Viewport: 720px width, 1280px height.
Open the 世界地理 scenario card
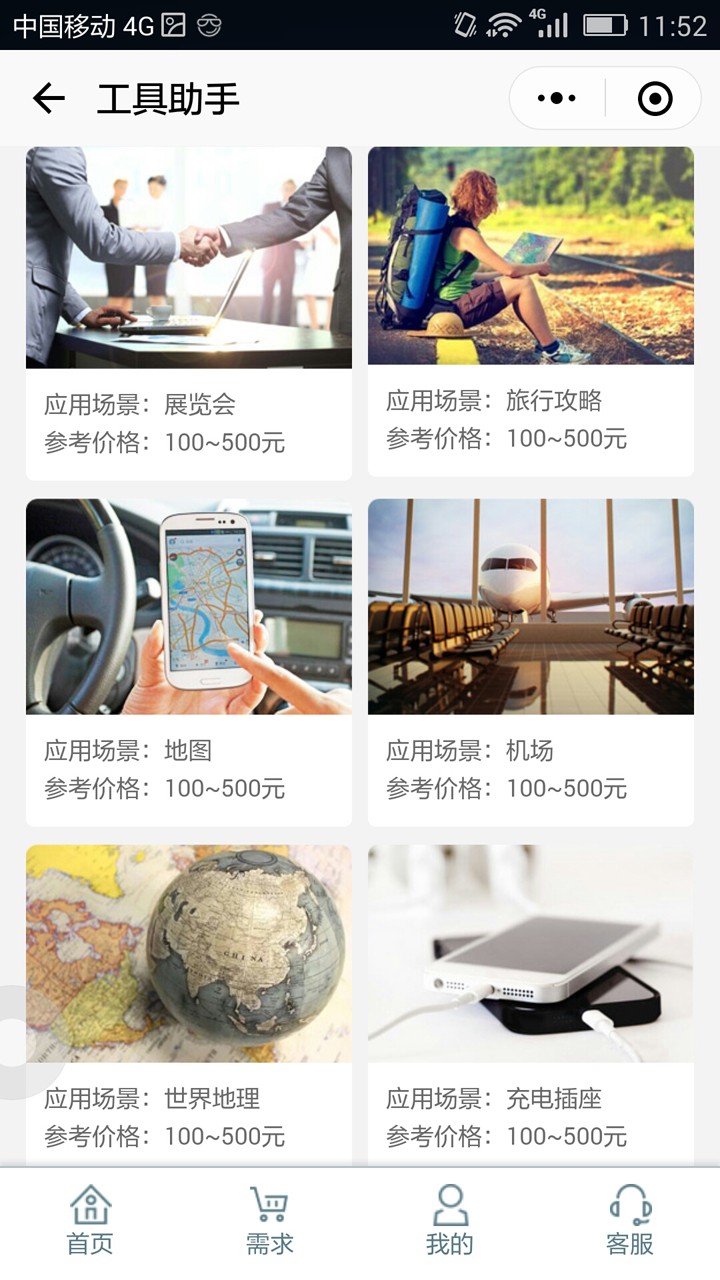(x=189, y=1005)
